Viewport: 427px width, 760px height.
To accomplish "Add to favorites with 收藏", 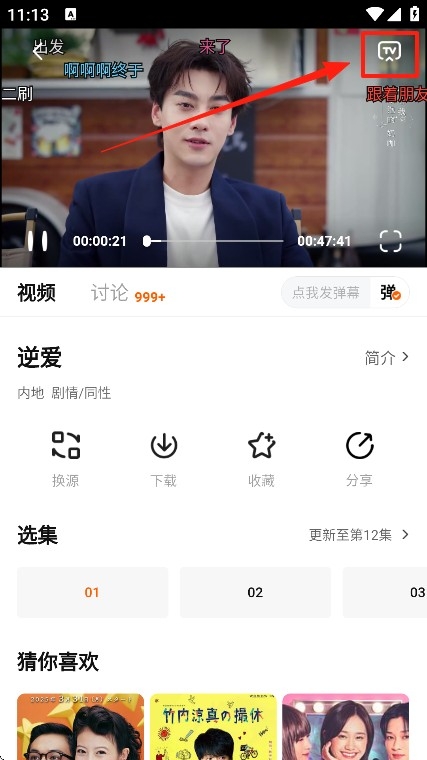I will (261, 458).
